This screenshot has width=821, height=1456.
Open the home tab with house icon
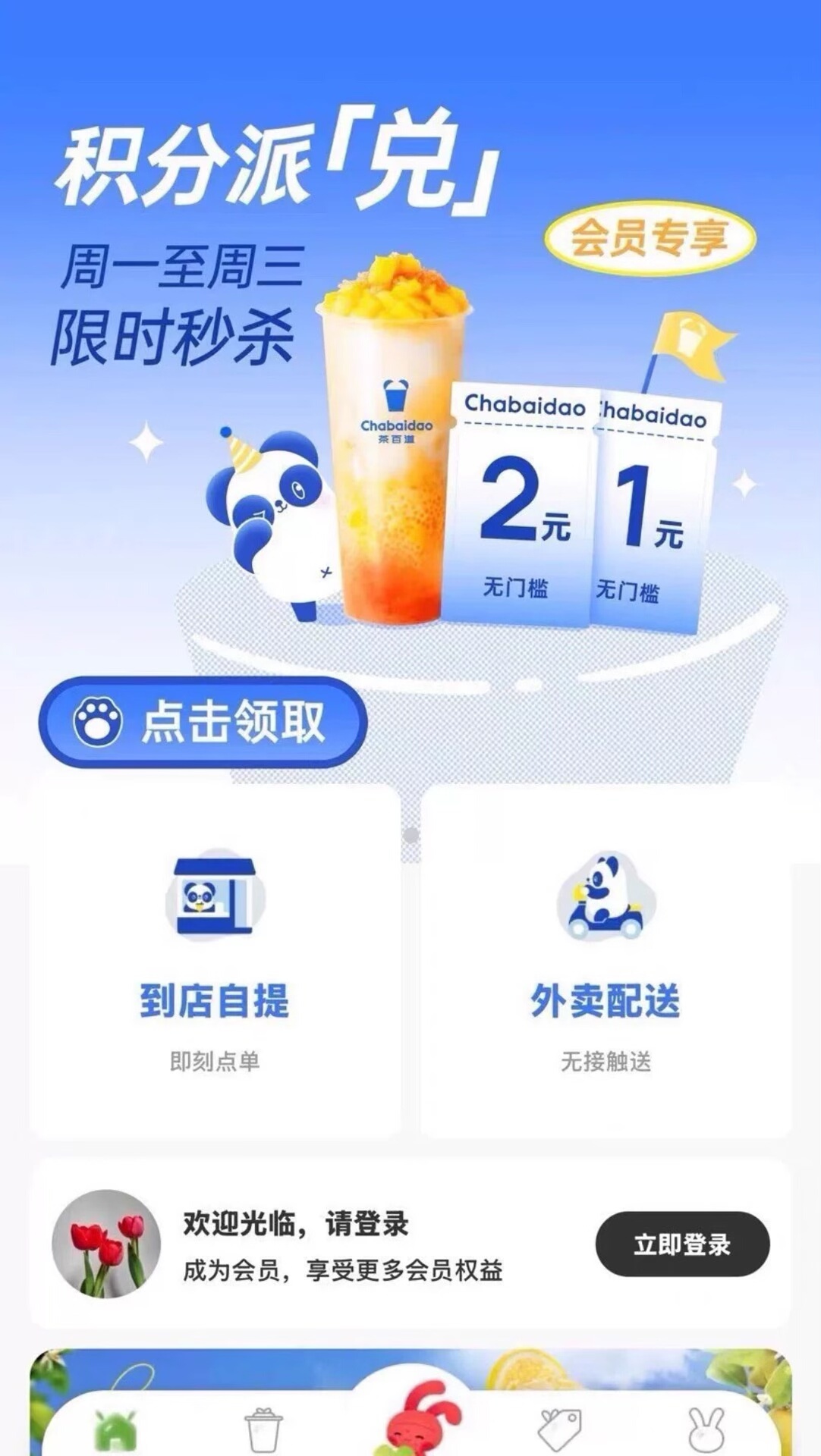pyautogui.click(x=116, y=1429)
